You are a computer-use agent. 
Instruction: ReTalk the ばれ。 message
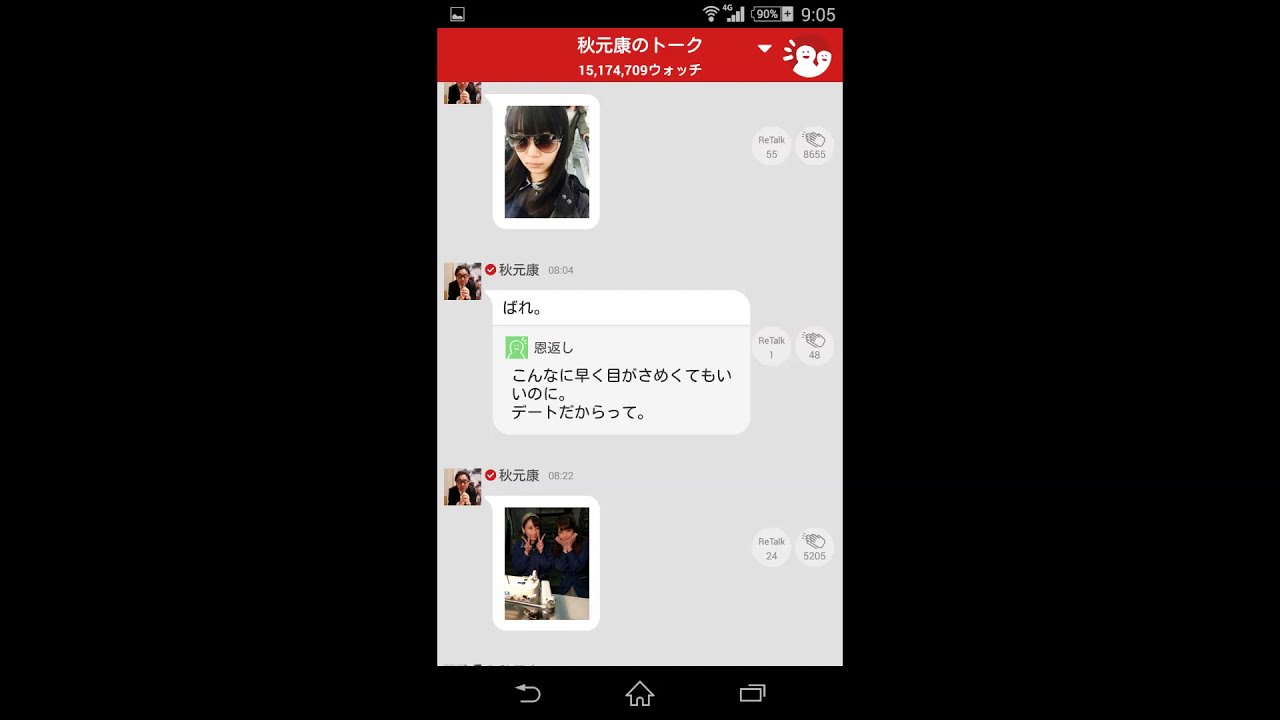771,347
